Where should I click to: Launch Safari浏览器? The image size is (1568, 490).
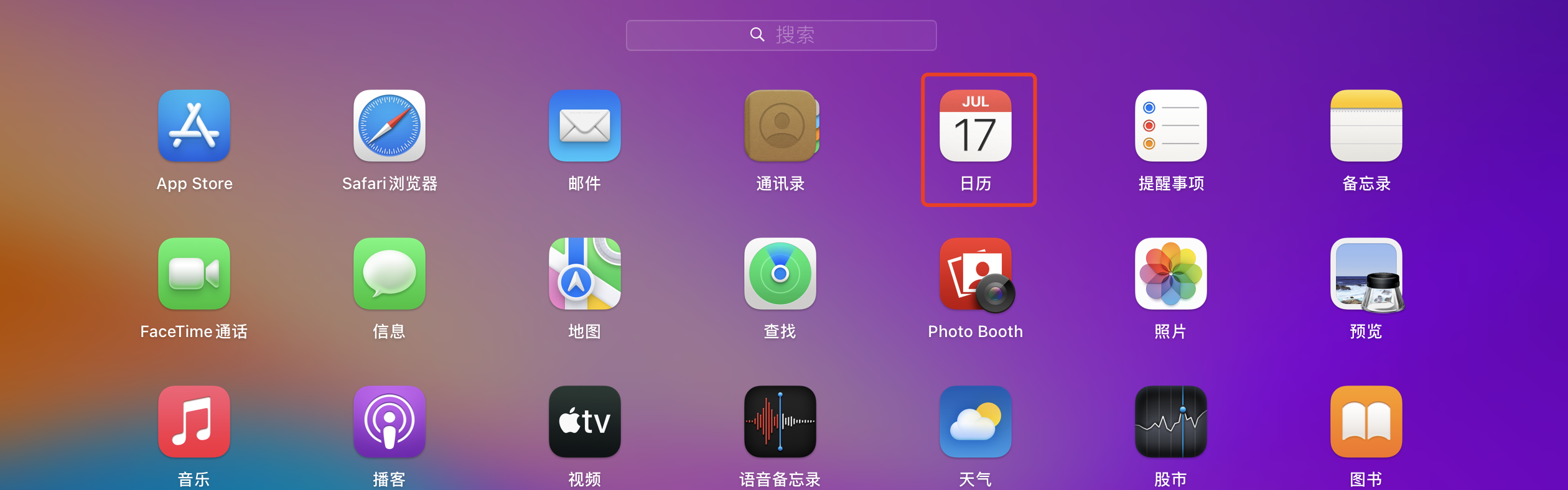tap(390, 126)
